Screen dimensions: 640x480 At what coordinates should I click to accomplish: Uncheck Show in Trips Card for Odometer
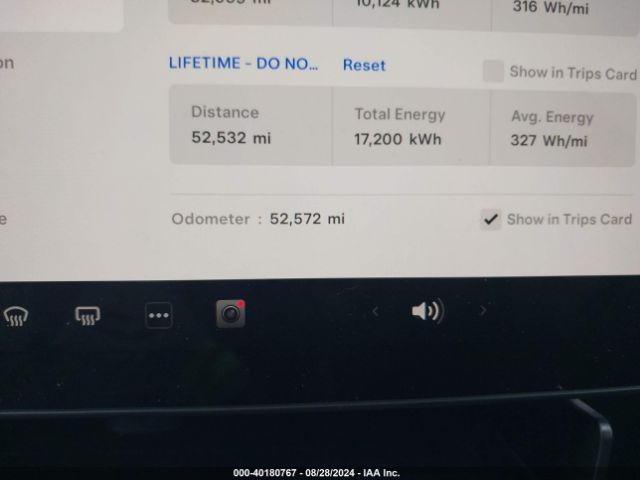(x=490, y=220)
